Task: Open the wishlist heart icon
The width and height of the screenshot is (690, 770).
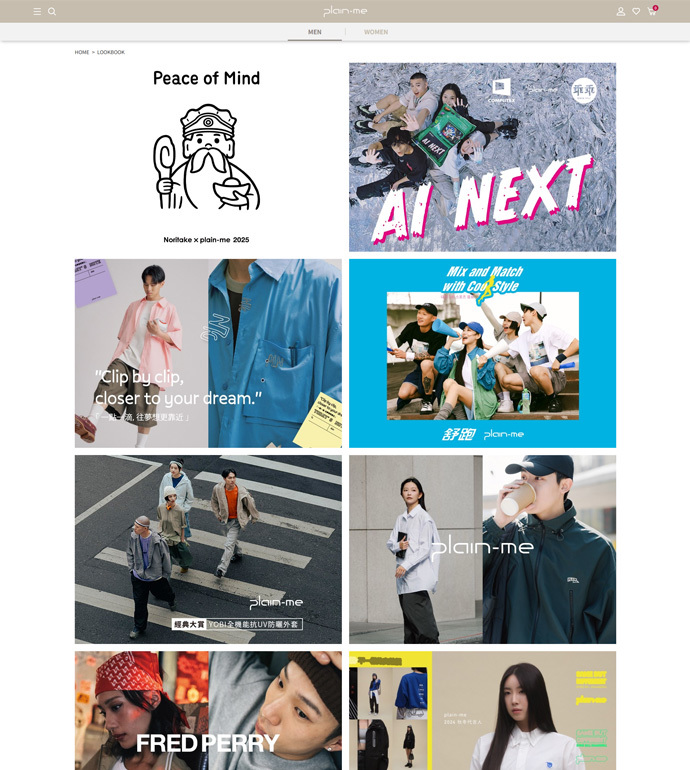Action: [636, 12]
